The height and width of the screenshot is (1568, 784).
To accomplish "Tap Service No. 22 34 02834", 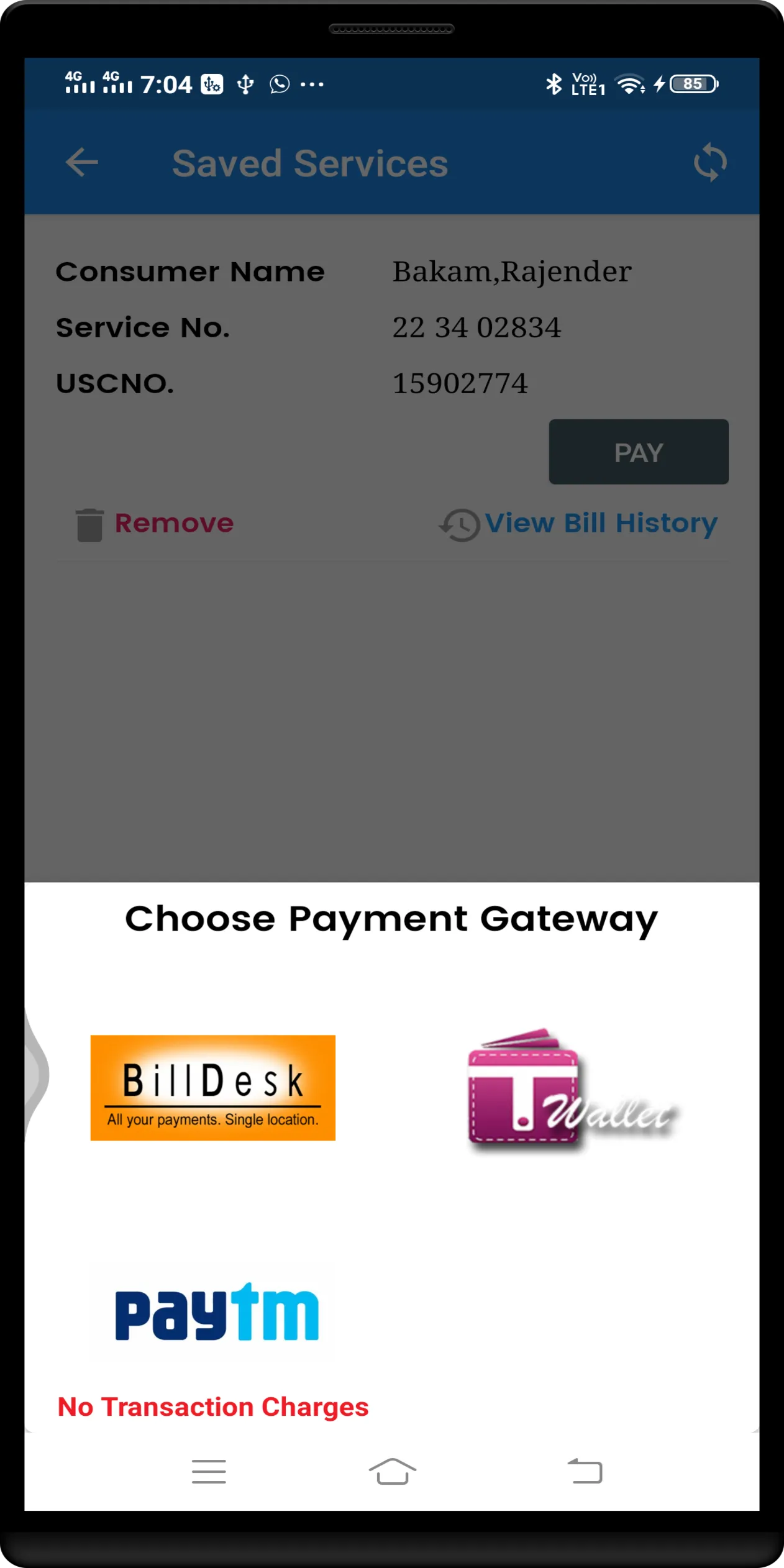I will coord(477,327).
